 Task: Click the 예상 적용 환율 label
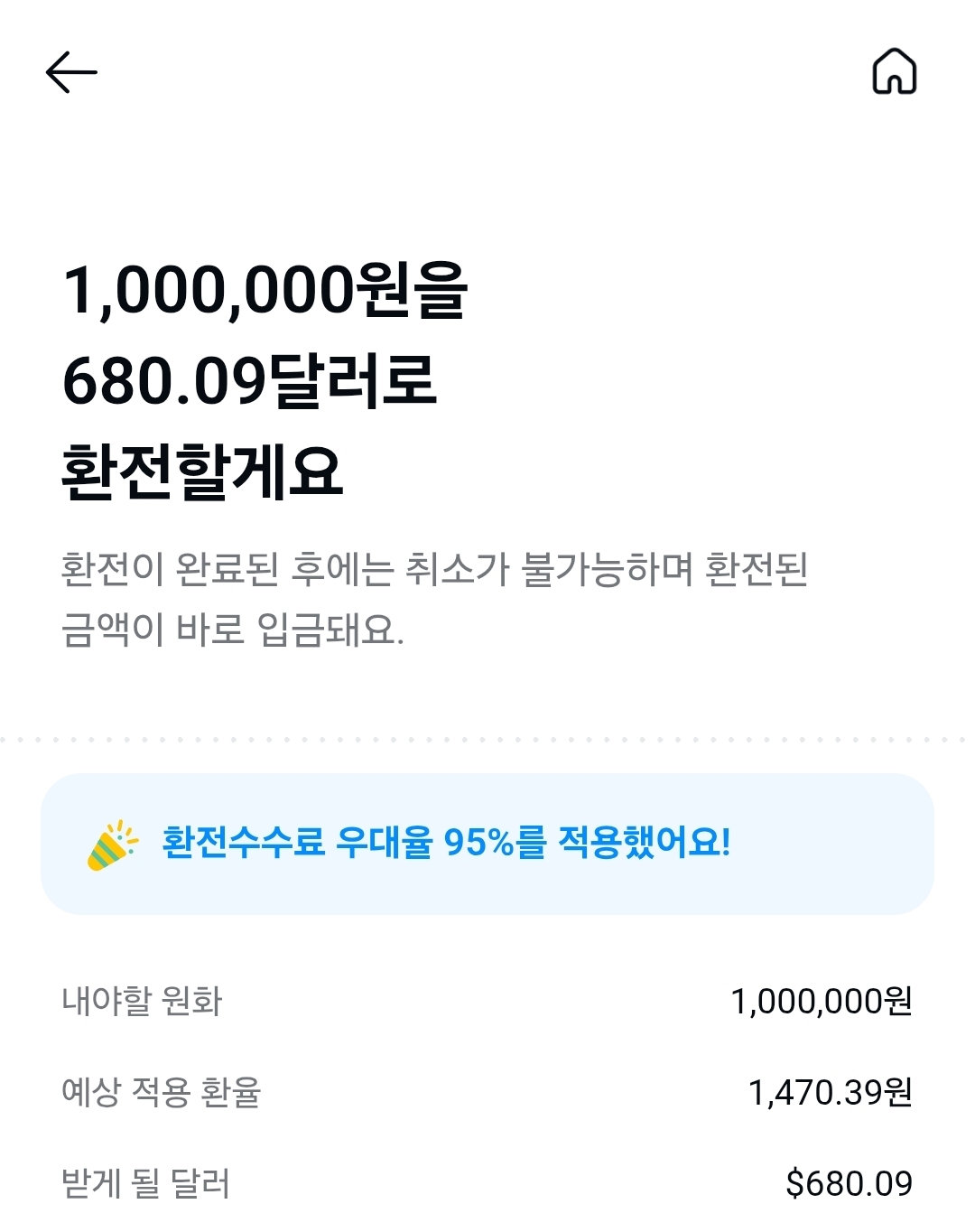click(162, 1093)
